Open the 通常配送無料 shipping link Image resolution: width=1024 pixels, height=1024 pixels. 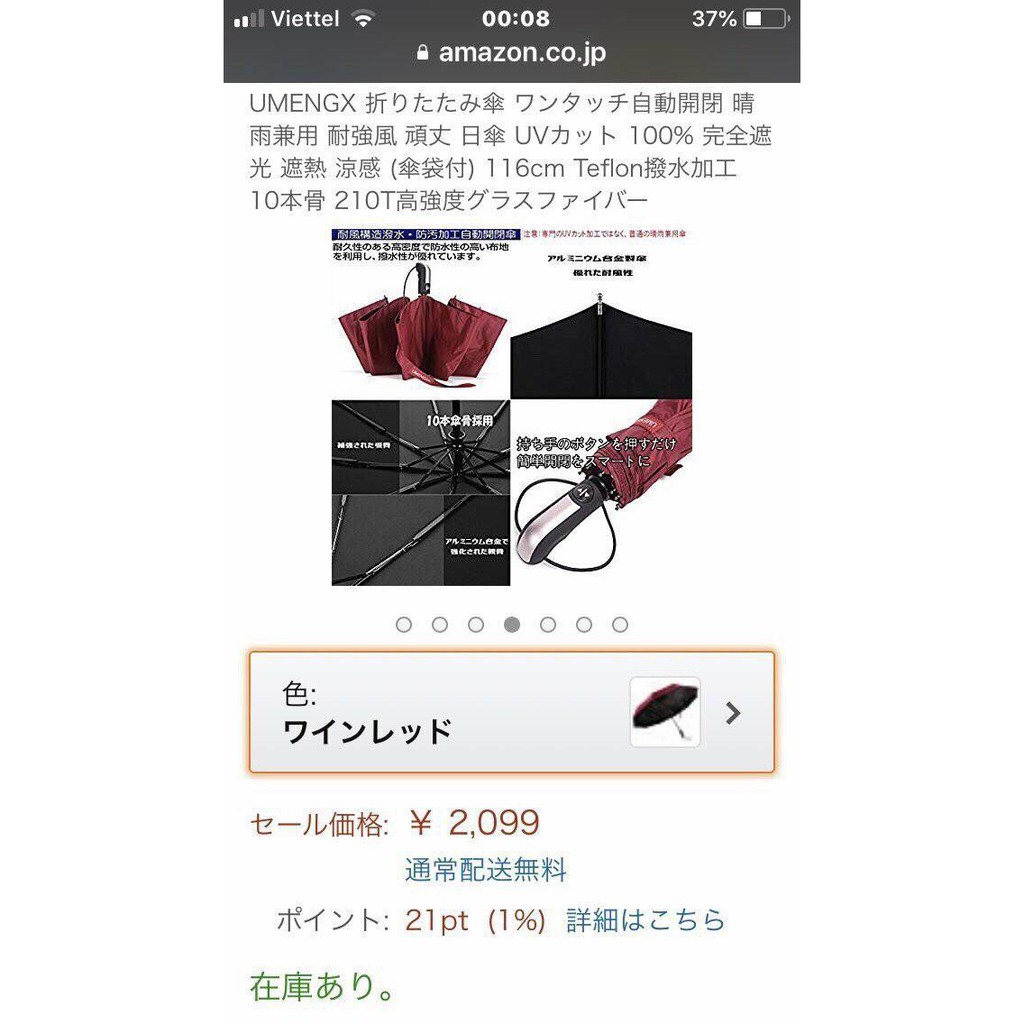coord(486,869)
